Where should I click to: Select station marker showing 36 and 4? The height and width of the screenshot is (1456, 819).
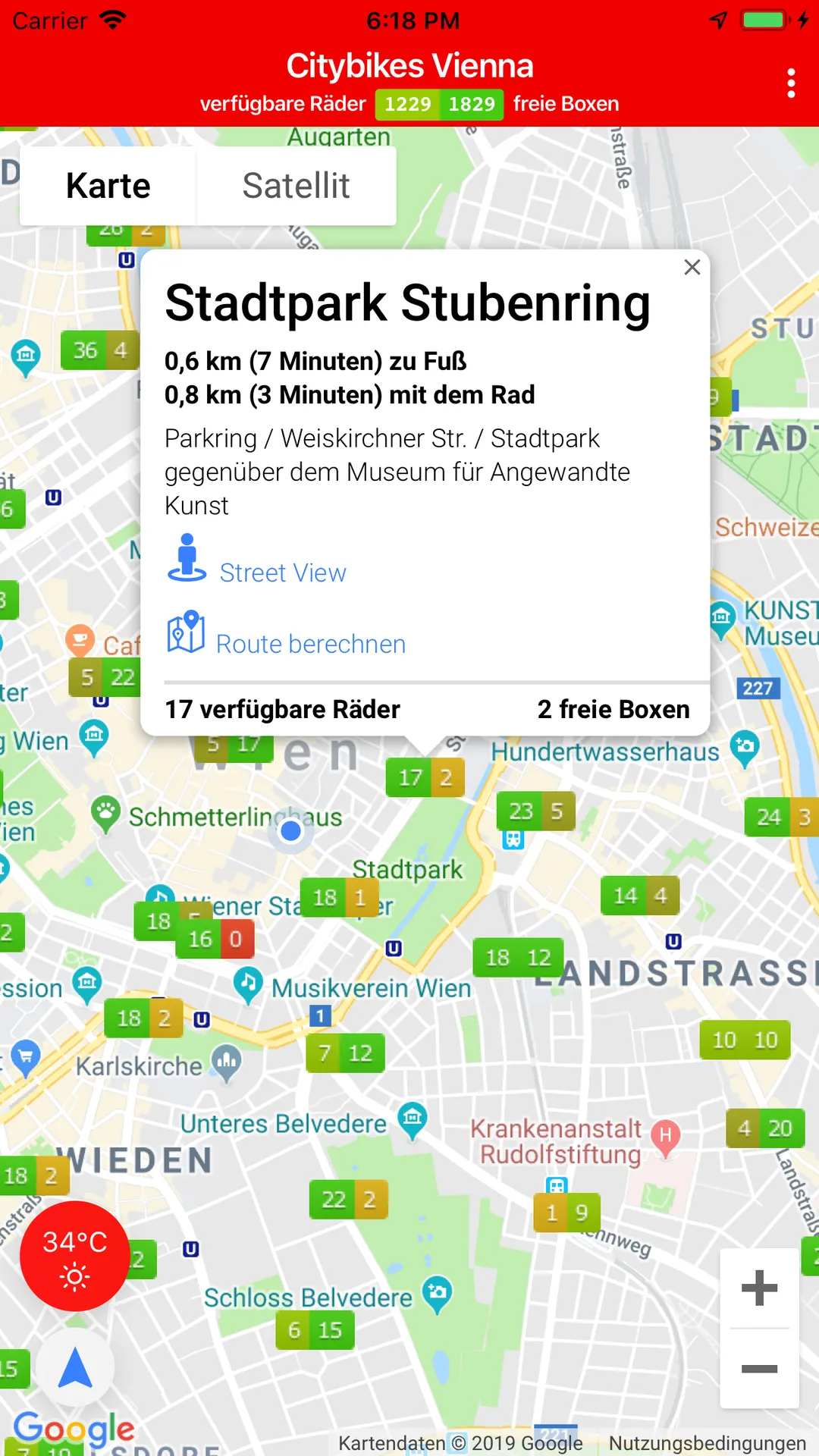100,350
